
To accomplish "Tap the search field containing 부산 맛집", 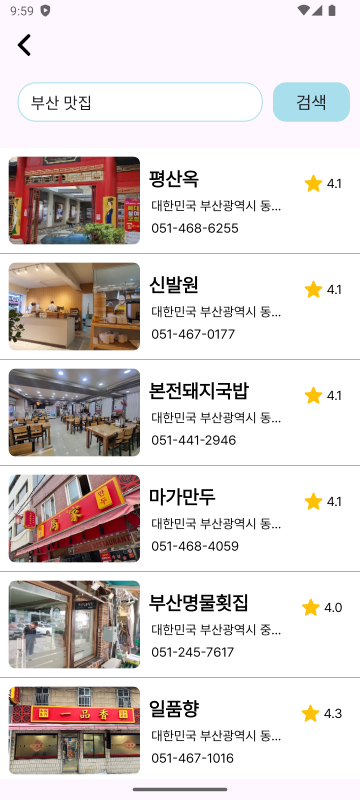I will (140, 102).
